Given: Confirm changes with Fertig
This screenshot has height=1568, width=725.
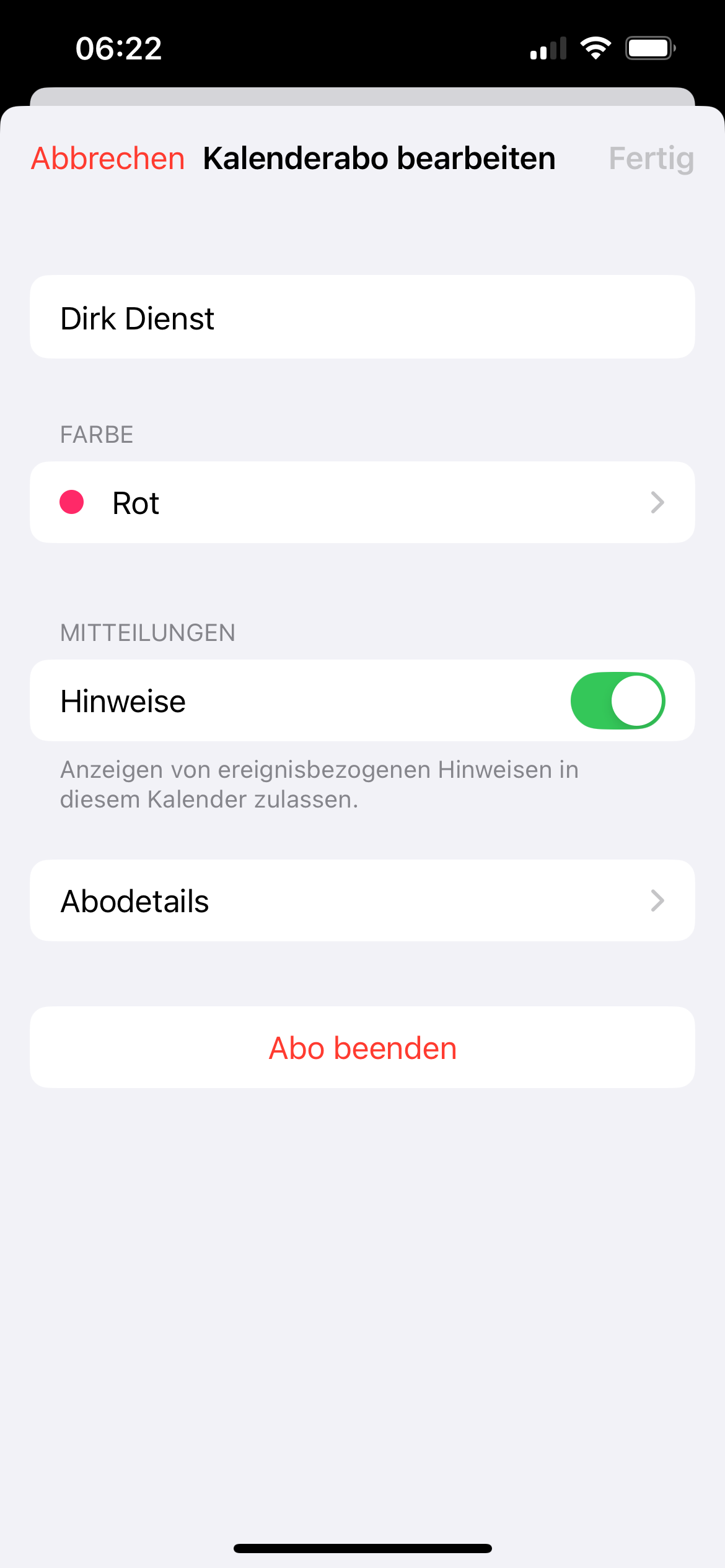Looking at the screenshot, I should [x=651, y=159].
